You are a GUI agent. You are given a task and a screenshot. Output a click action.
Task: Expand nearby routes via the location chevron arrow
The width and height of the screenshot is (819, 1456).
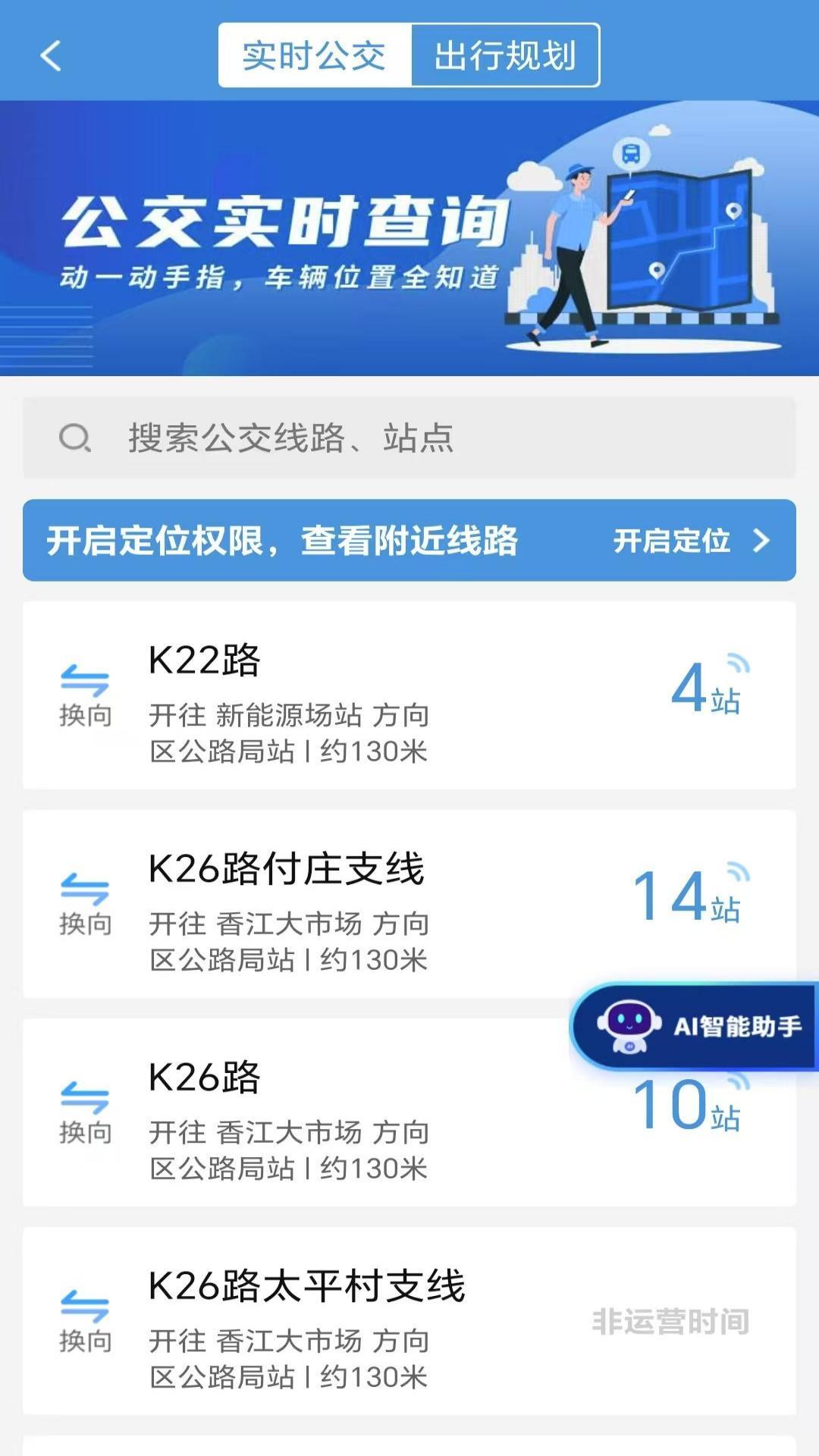[761, 542]
